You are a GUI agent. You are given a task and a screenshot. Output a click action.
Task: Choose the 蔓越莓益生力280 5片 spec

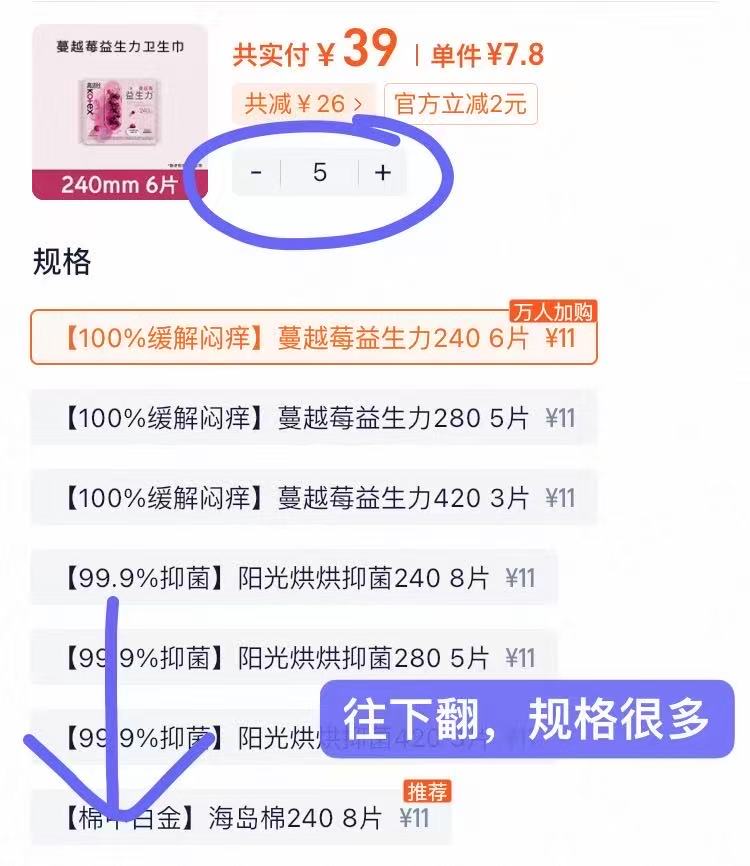(x=314, y=417)
